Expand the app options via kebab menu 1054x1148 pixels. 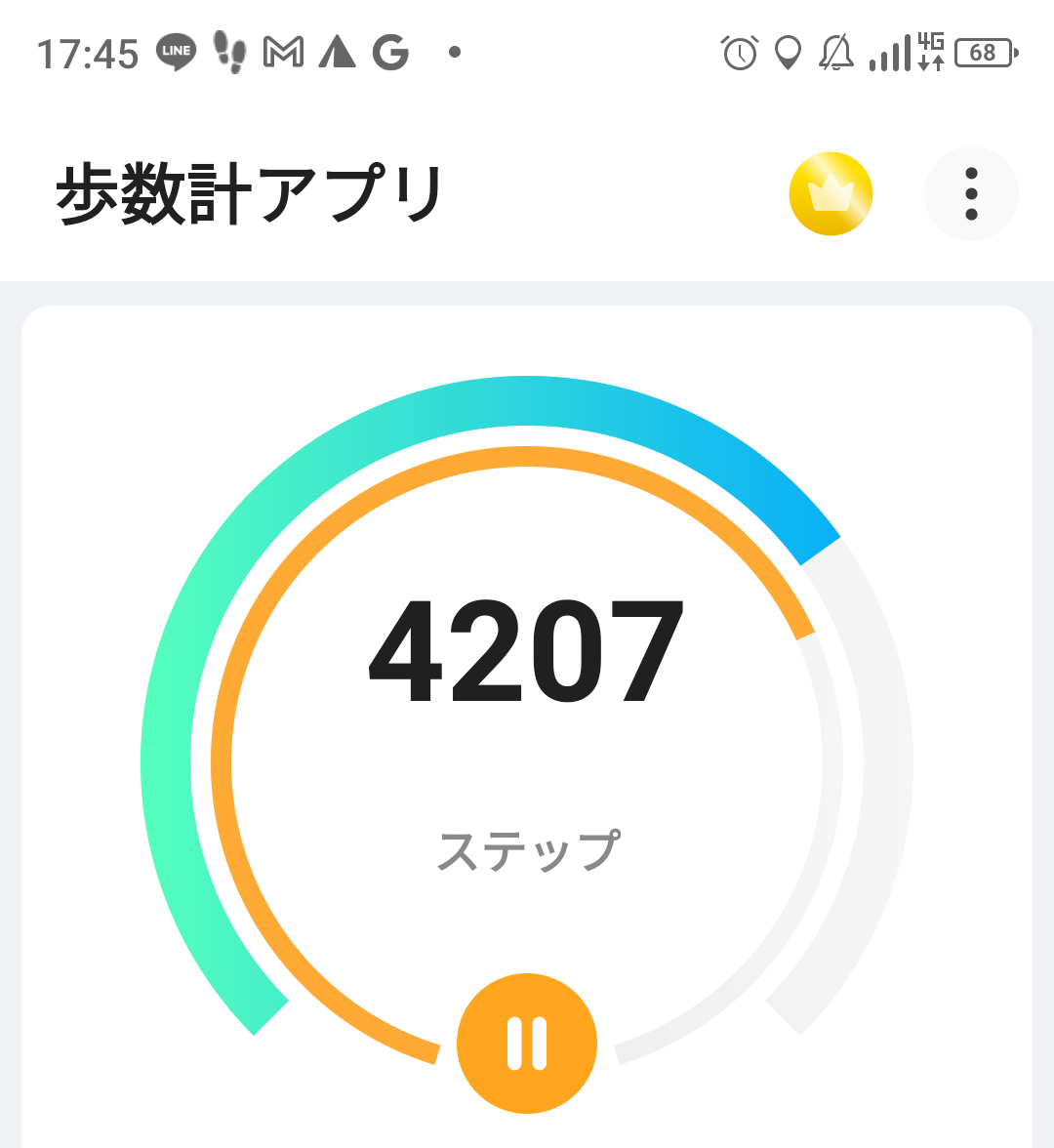(x=971, y=193)
